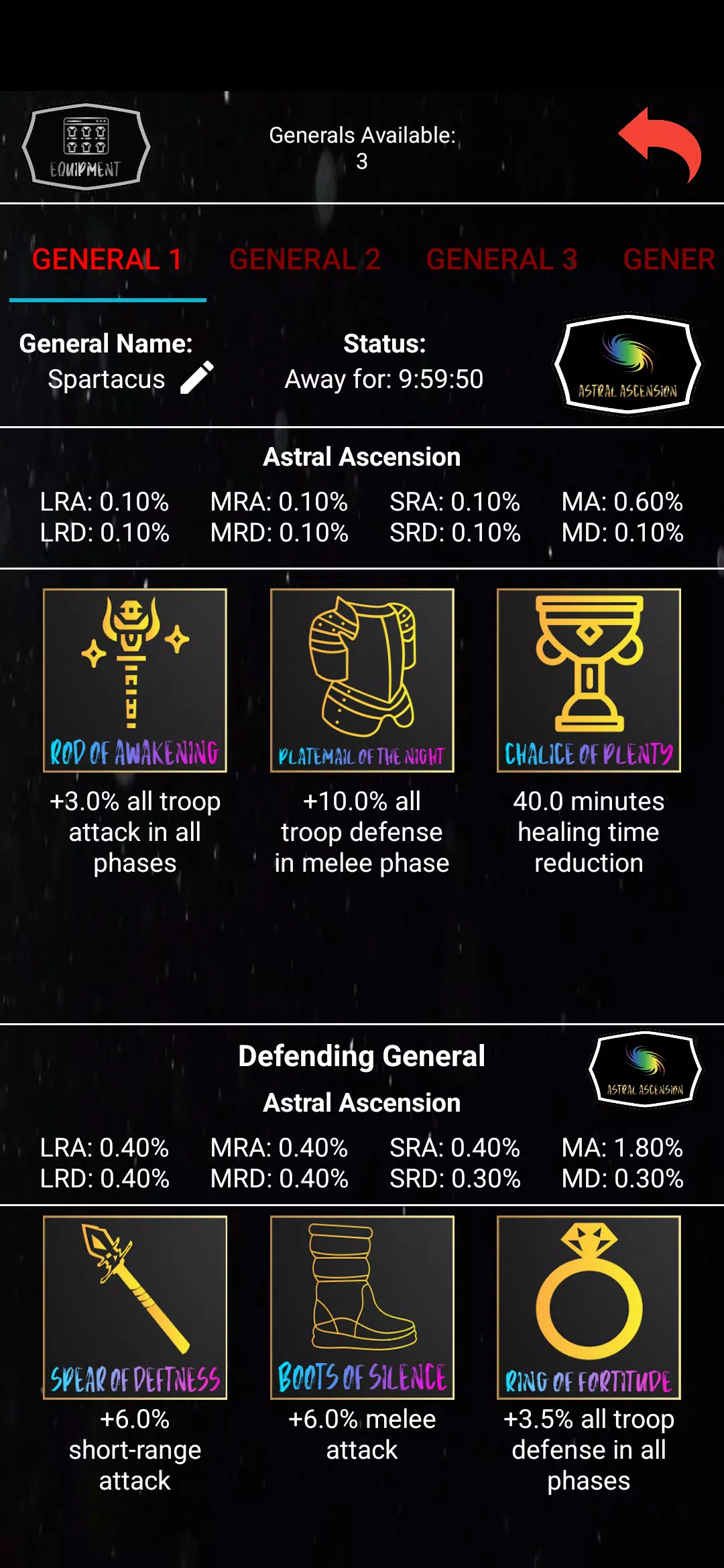Image resolution: width=724 pixels, height=1568 pixels.
Task: Open Astral Ascension for Spartacus
Action: click(x=627, y=364)
